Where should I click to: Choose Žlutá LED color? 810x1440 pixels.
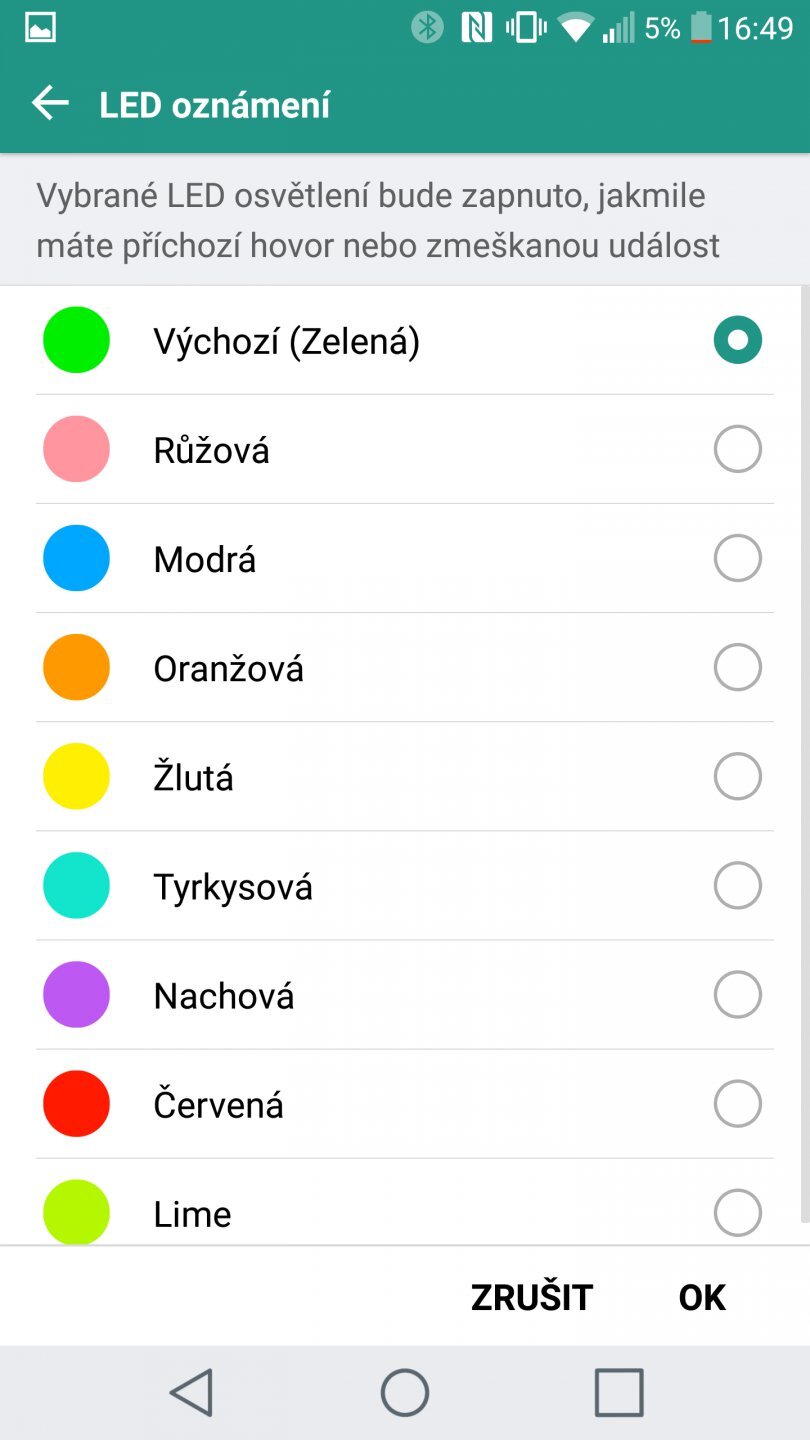click(x=737, y=777)
